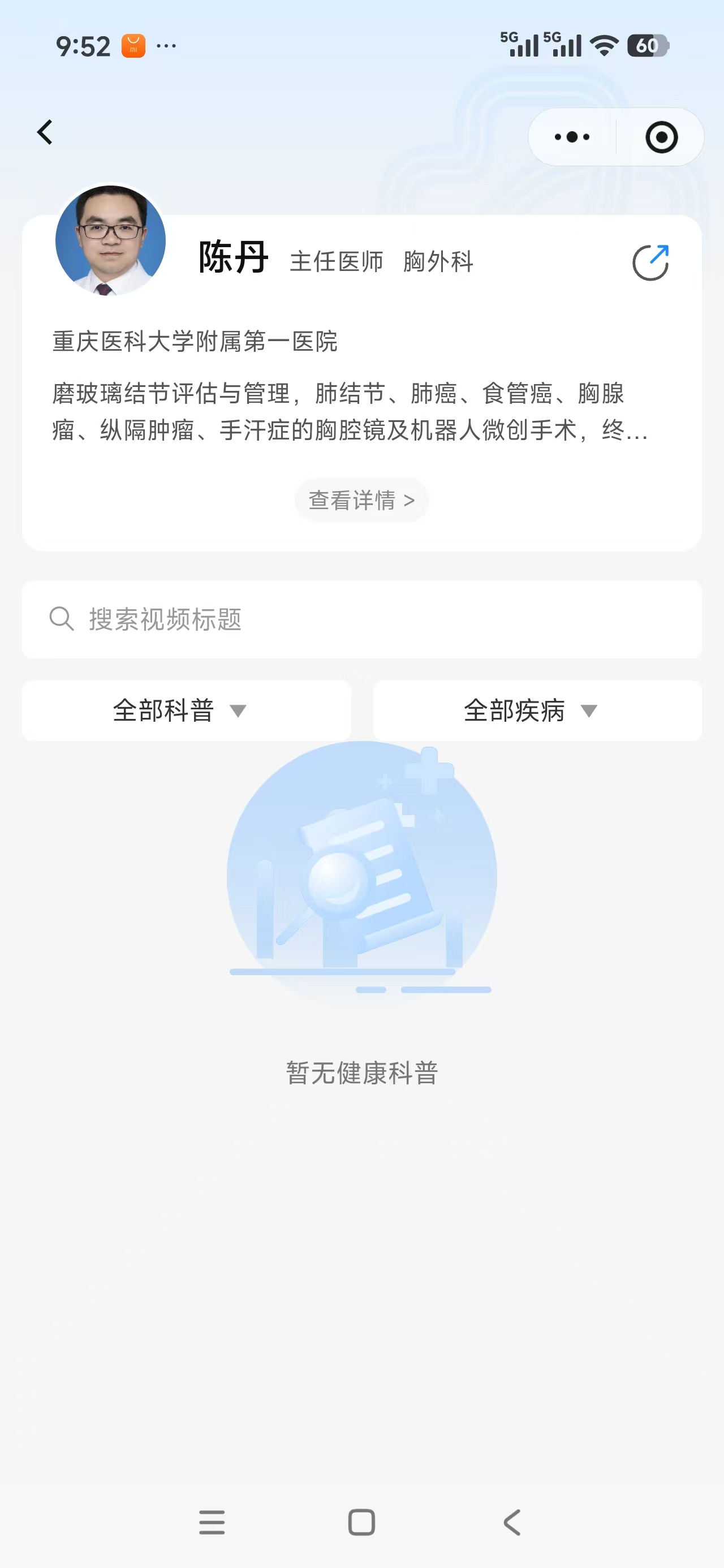Close the mini program with the circle icon
The width and height of the screenshot is (724, 1568).
coord(661,137)
